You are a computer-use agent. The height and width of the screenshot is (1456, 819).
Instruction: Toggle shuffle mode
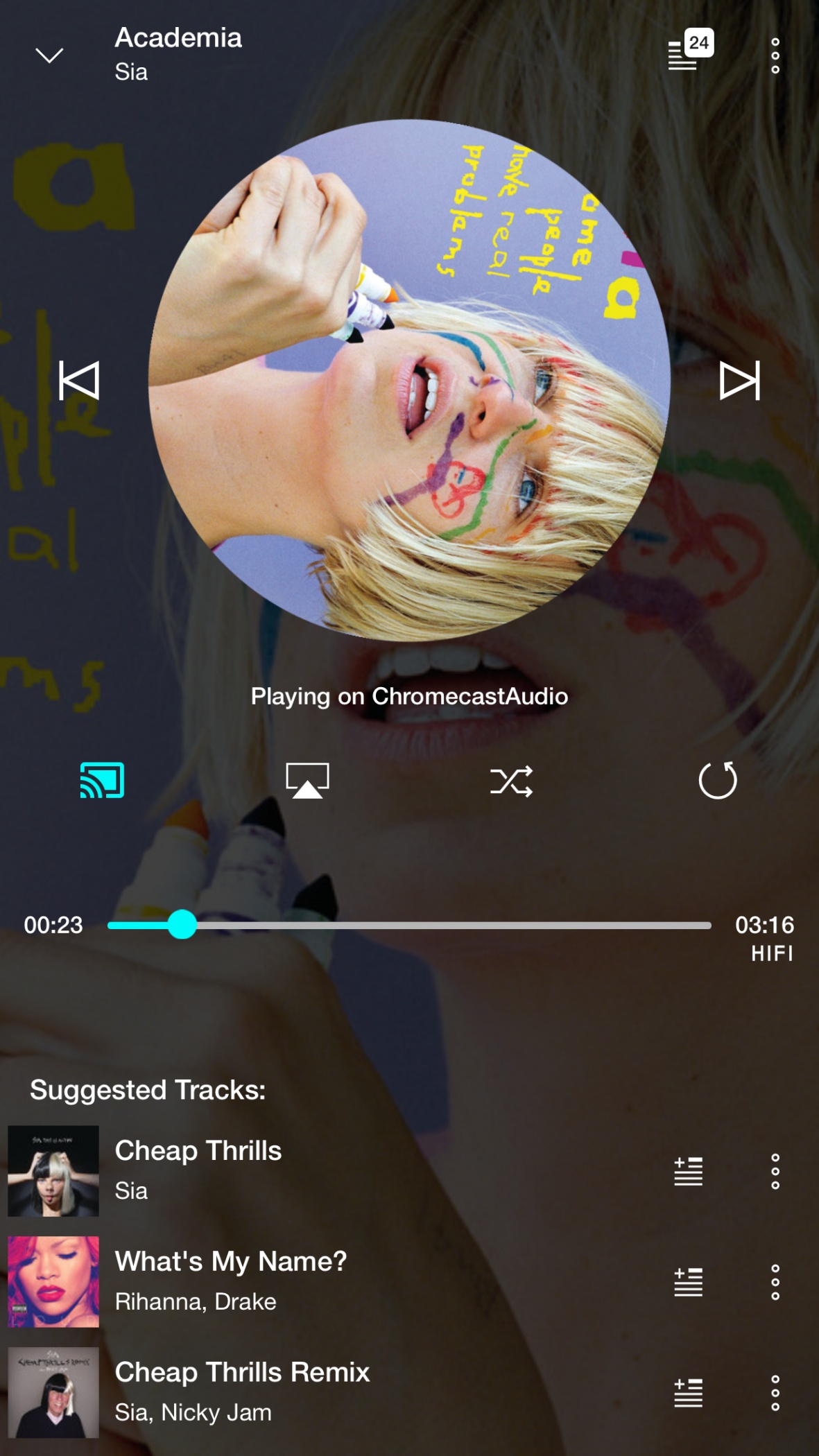(512, 781)
